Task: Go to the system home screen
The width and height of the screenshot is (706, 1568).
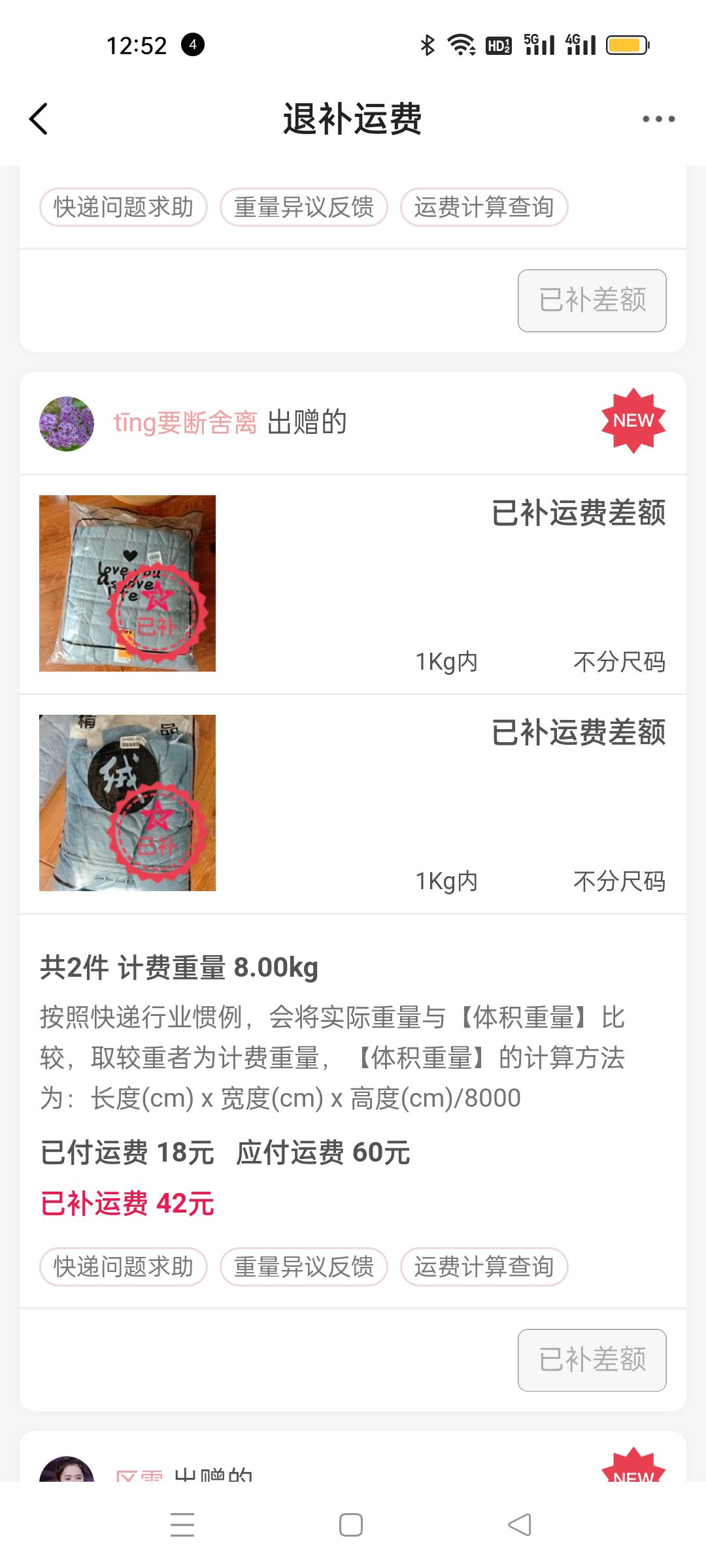Action: 351,1525
